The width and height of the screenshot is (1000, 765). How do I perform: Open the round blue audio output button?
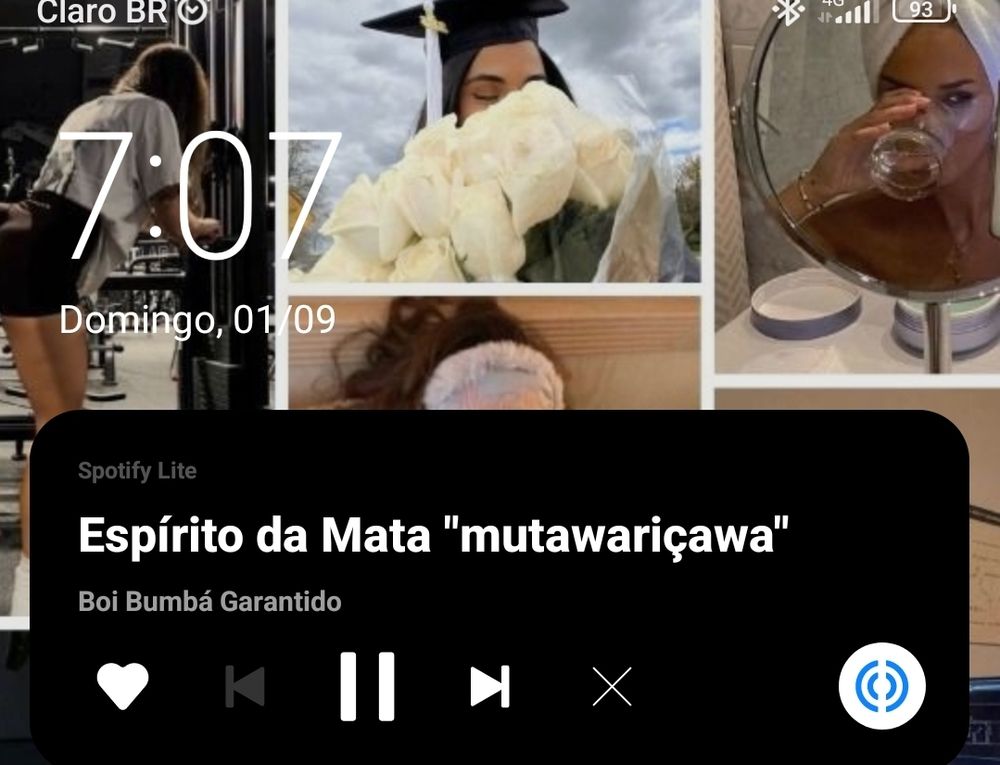[882, 686]
